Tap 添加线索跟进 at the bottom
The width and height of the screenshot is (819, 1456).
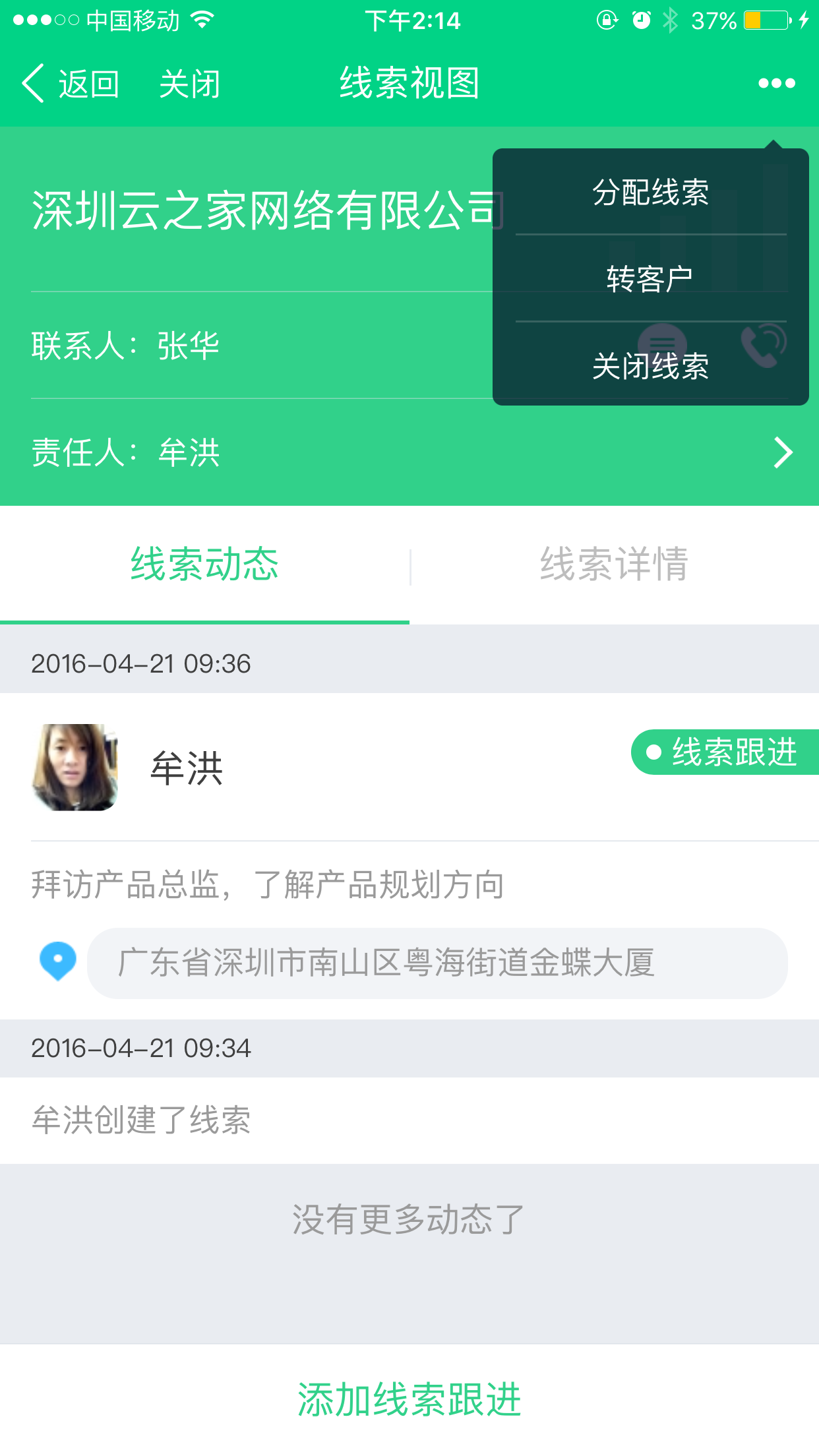409,1399
